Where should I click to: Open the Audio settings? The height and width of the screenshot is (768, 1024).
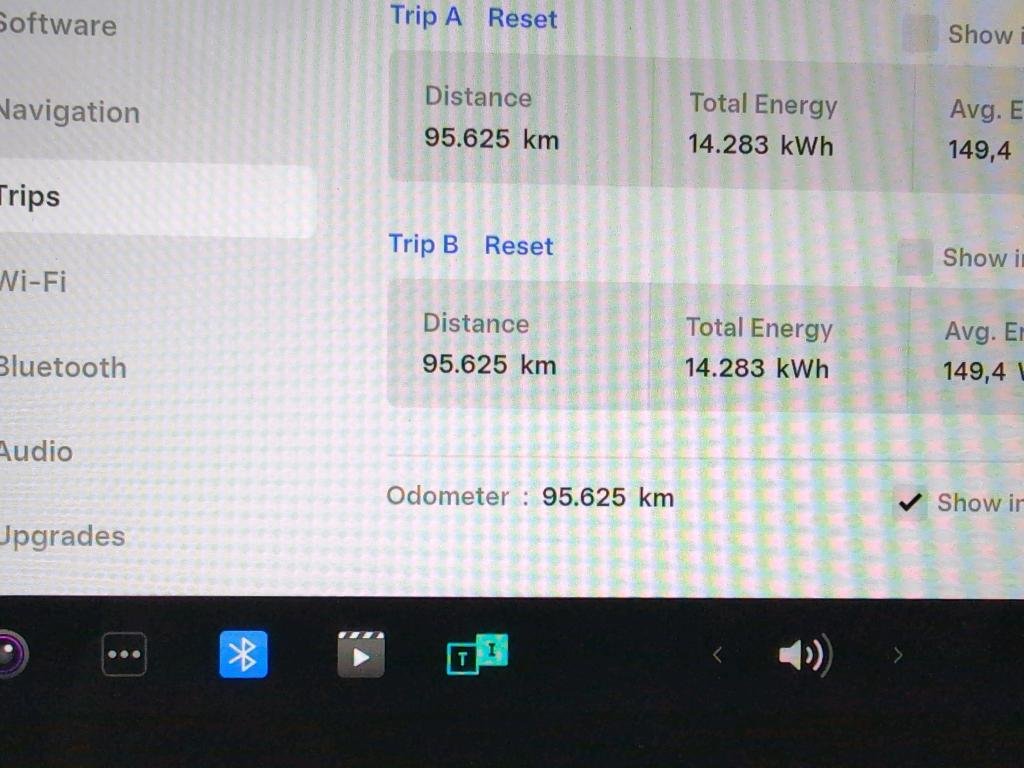pos(36,451)
